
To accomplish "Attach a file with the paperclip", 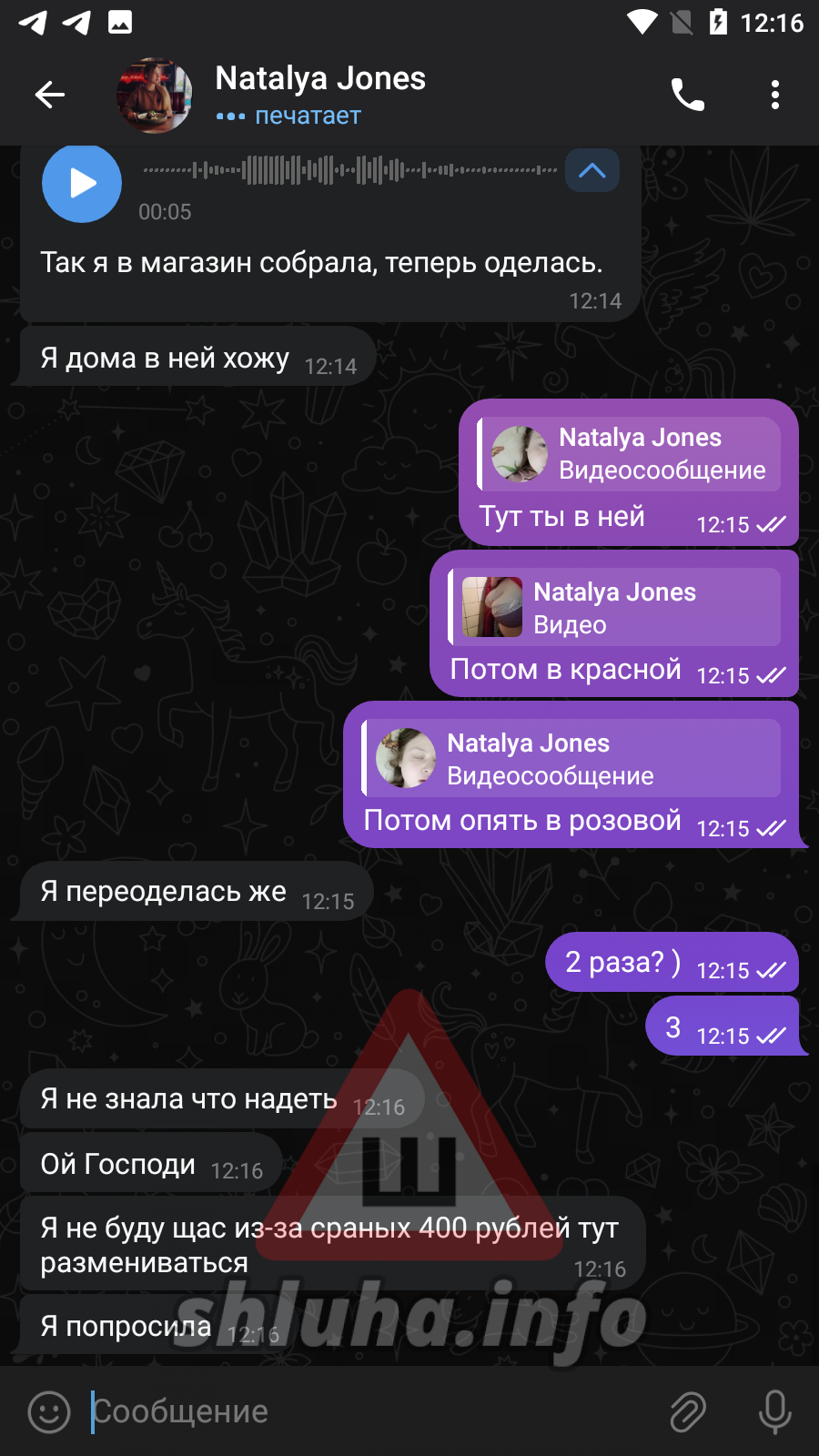I will click(x=688, y=1412).
